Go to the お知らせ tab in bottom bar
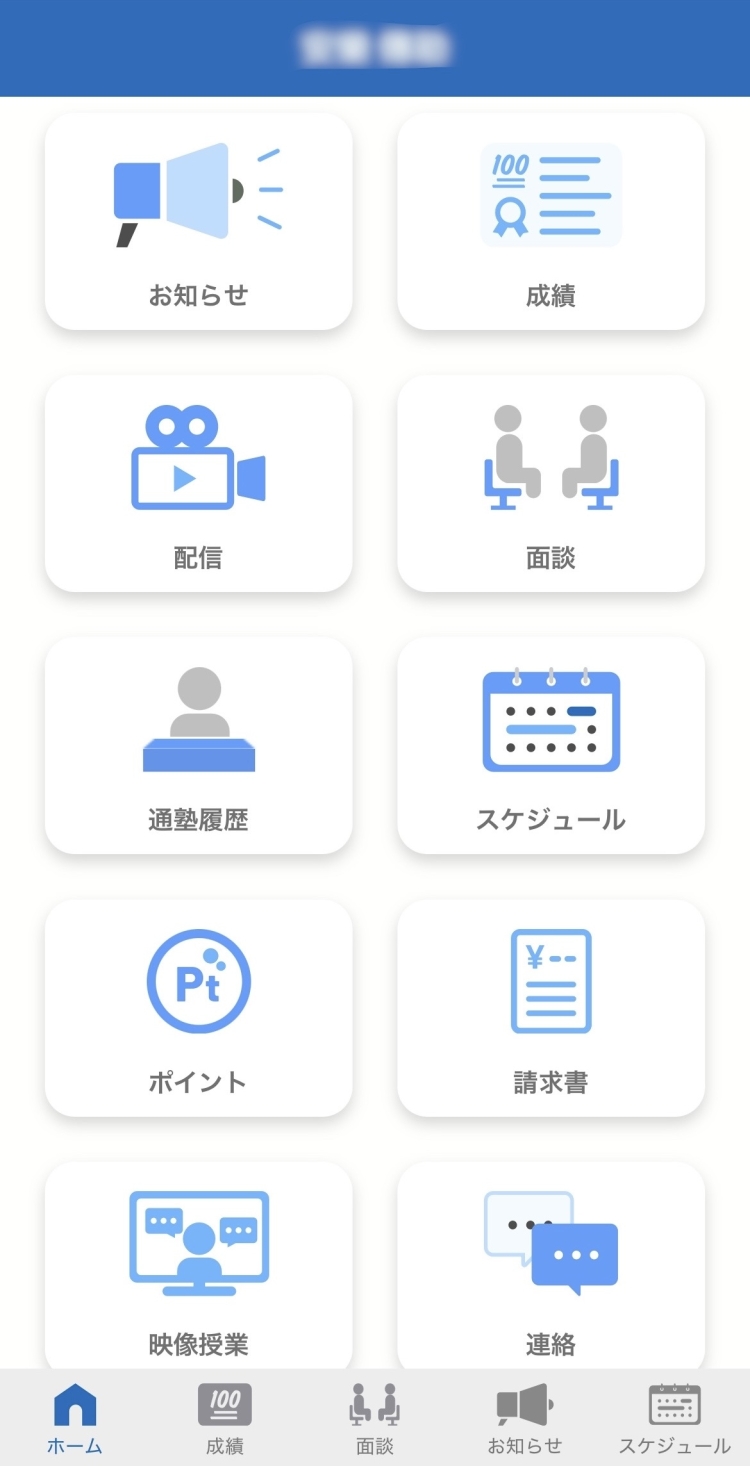The width and height of the screenshot is (750, 1466). (x=525, y=1418)
